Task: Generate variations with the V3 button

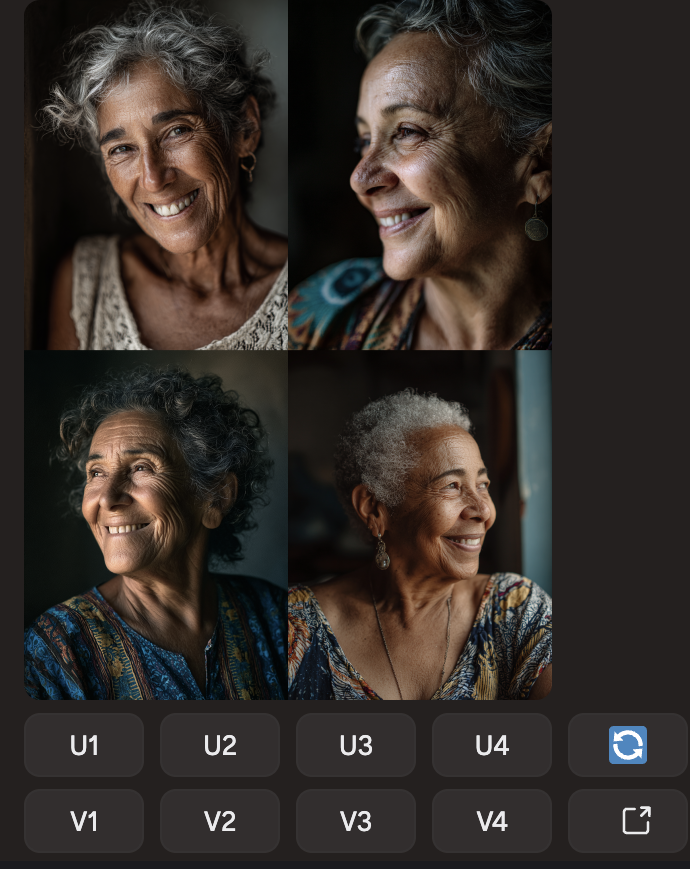Action: tap(356, 821)
